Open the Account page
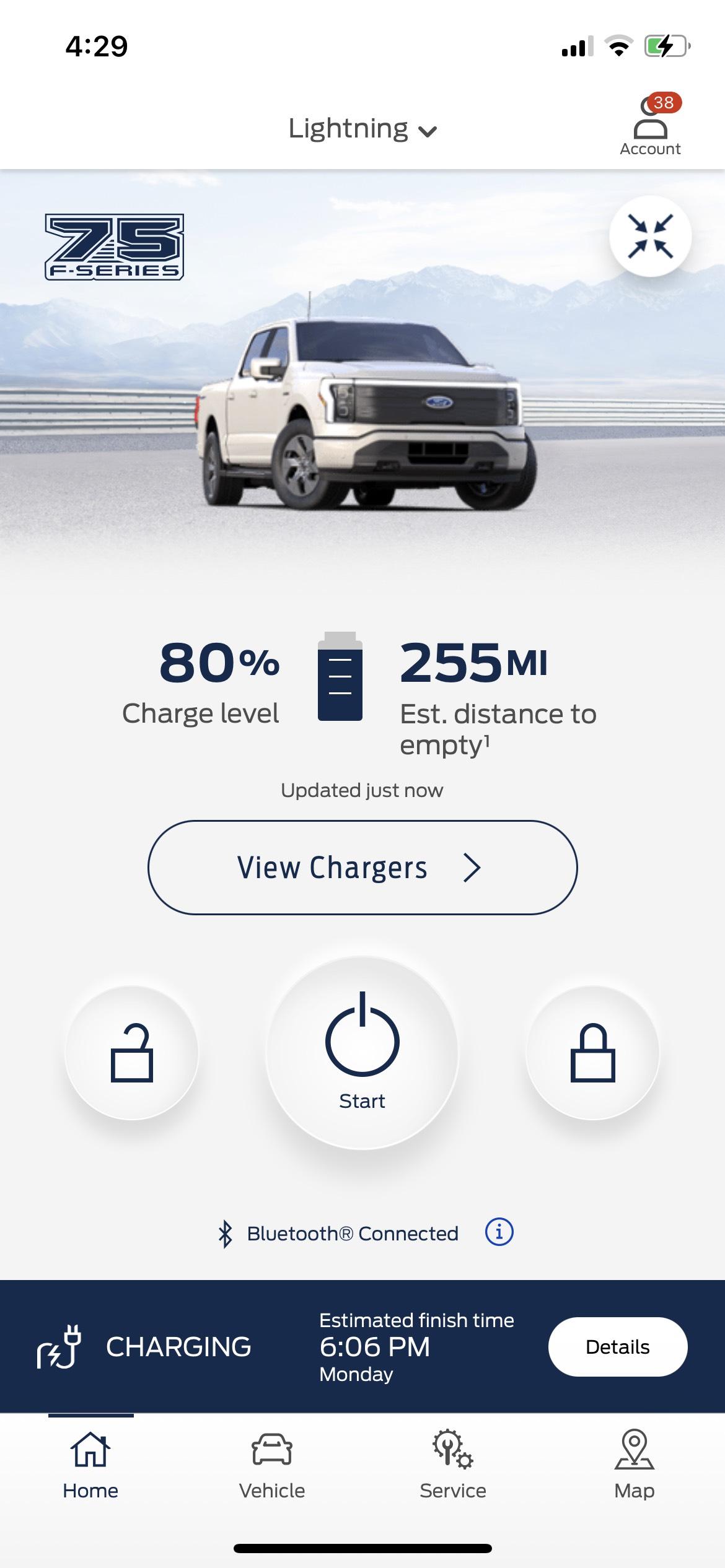725x1568 pixels. [x=650, y=127]
